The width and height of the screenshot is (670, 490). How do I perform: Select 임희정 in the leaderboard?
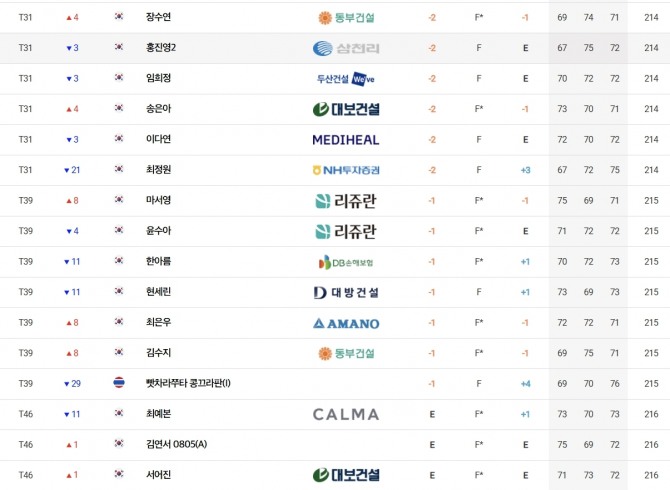pyautogui.click(x=159, y=78)
